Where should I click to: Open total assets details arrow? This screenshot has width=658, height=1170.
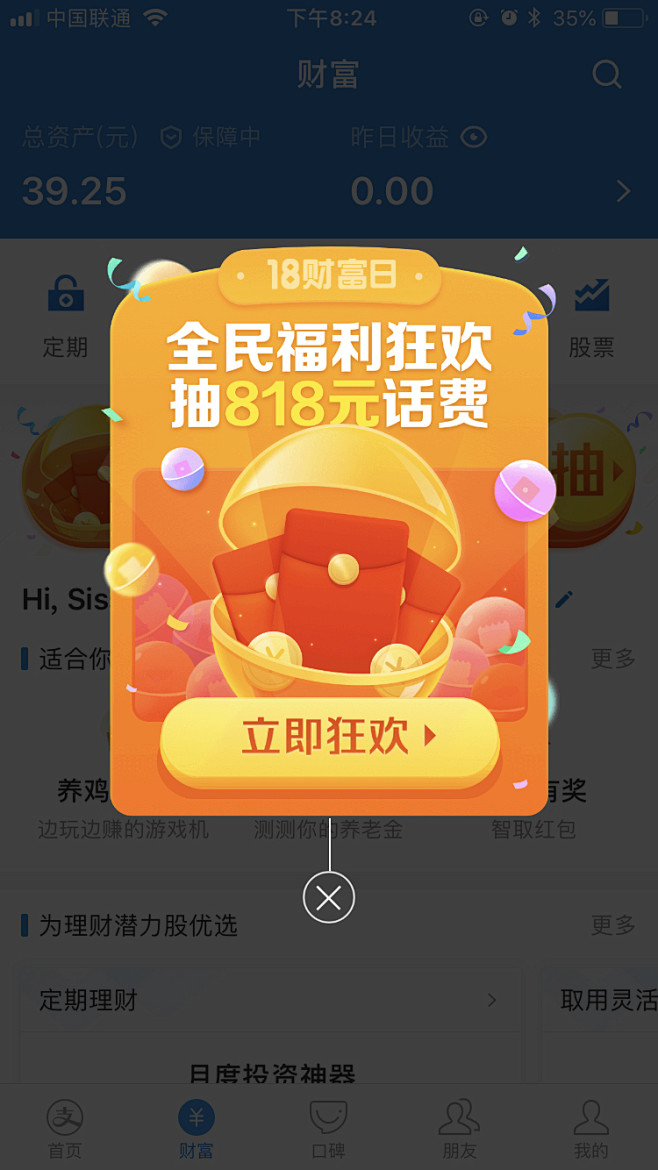[x=623, y=191]
